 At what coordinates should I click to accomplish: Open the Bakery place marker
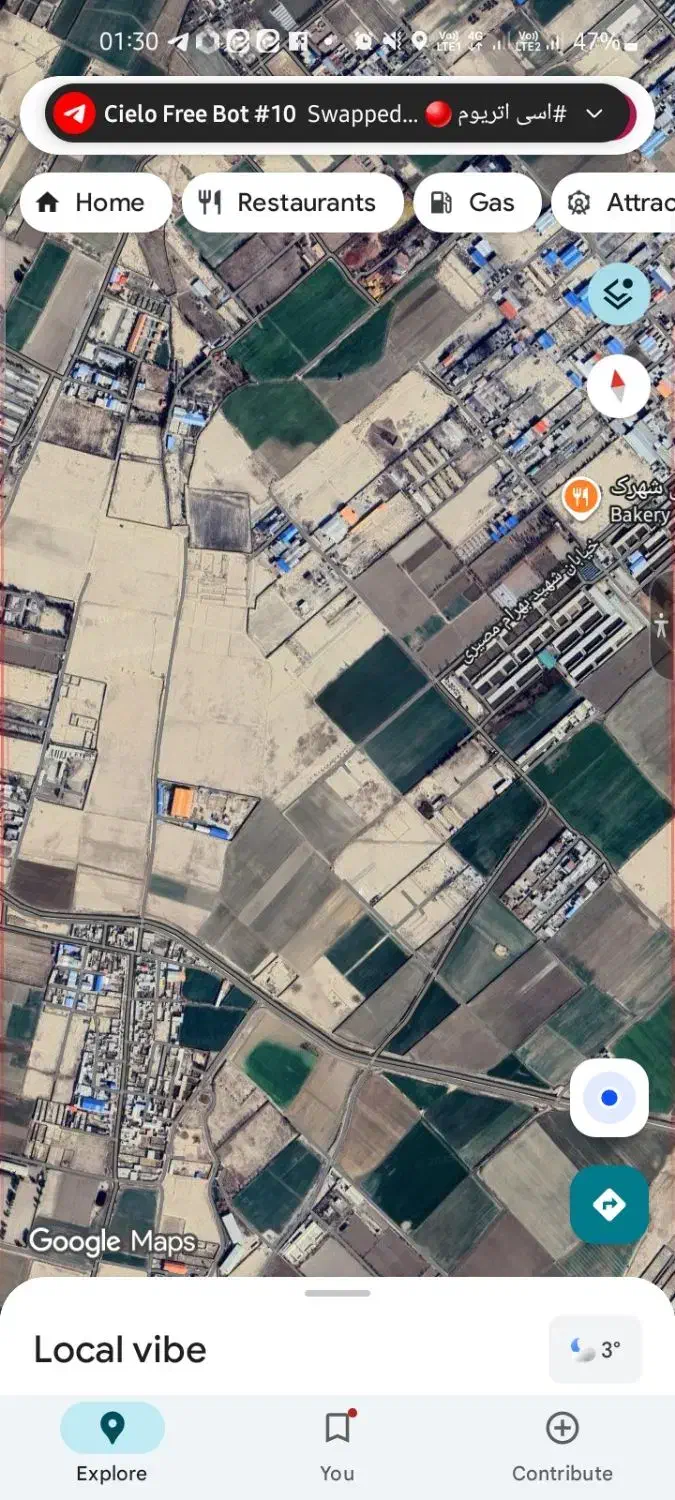(581, 497)
